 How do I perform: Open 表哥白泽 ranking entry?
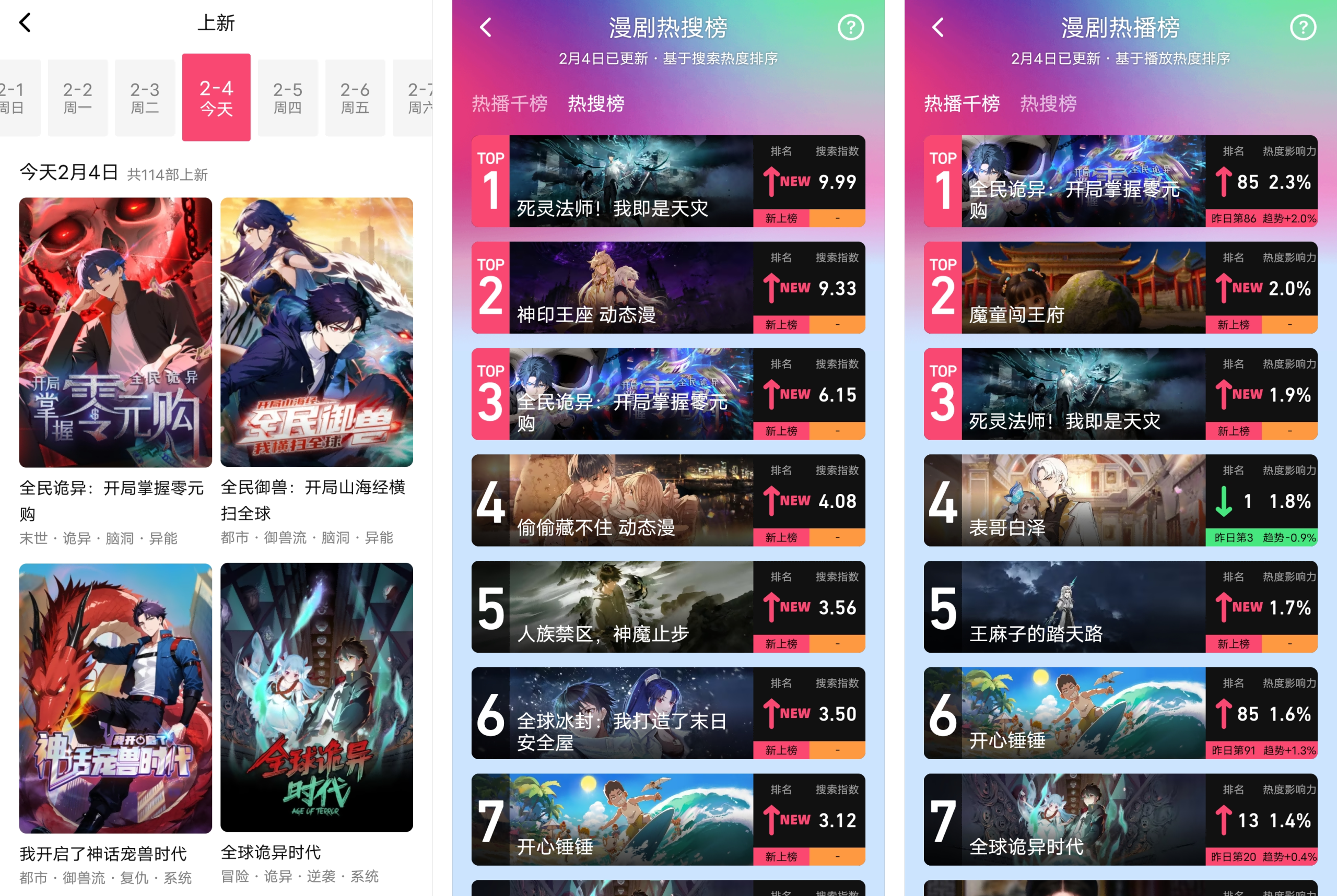pos(1120,500)
